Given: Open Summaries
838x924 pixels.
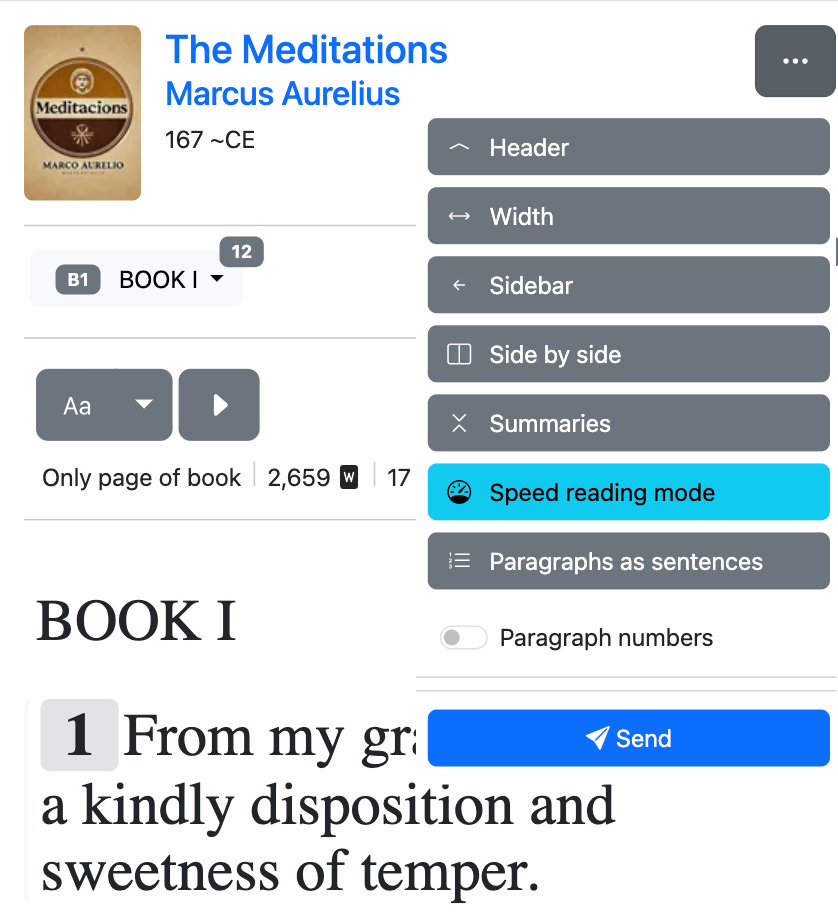Looking at the screenshot, I should (x=628, y=423).
